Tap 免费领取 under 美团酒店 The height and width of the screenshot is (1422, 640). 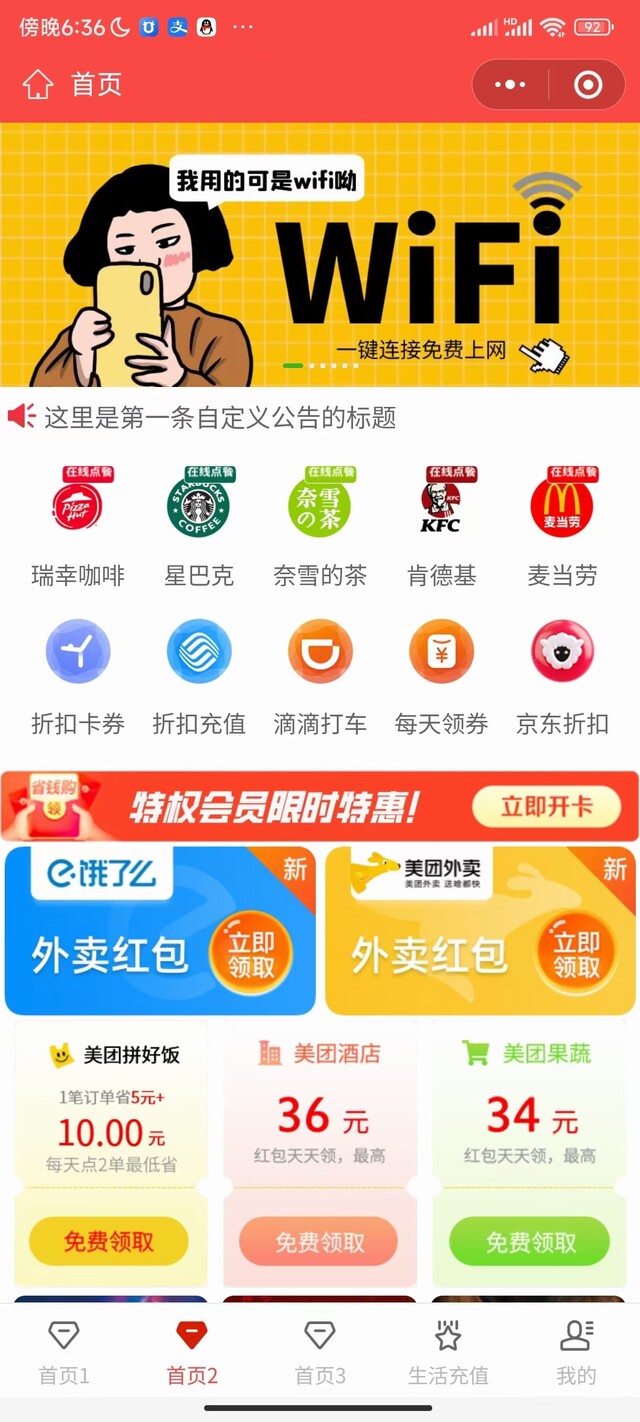[319, 1242]
